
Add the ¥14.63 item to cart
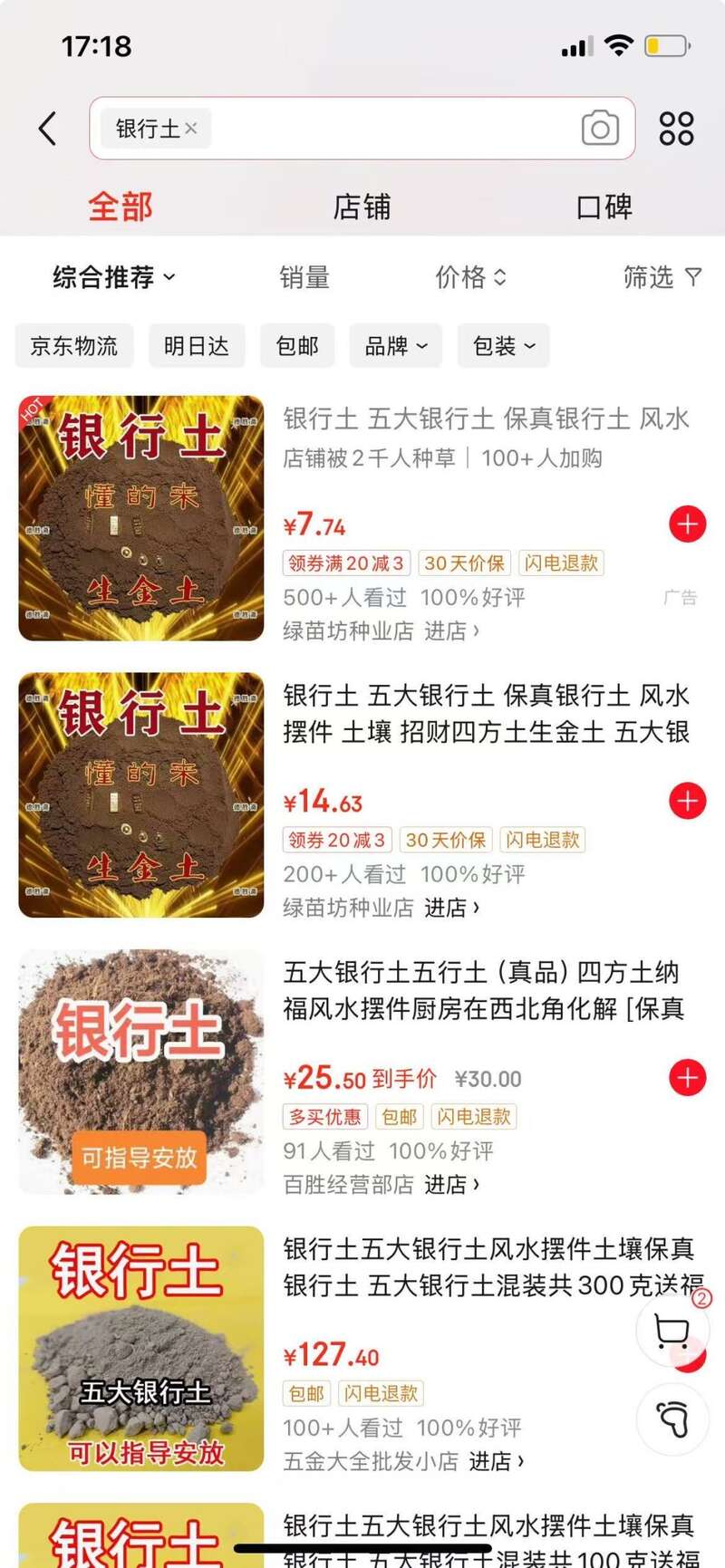coord(687,801)
